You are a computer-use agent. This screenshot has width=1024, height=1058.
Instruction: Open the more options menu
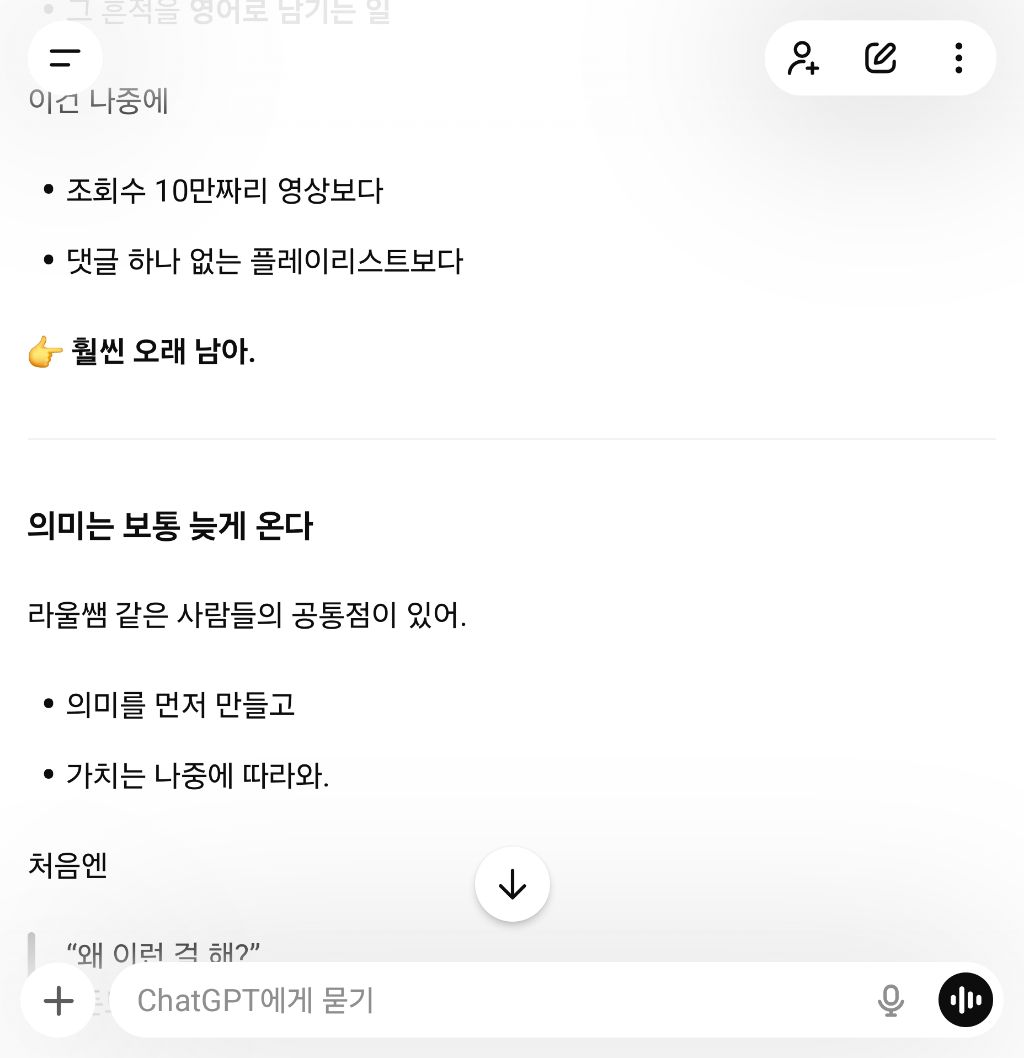pyautogui.click(x=958, y=58)
